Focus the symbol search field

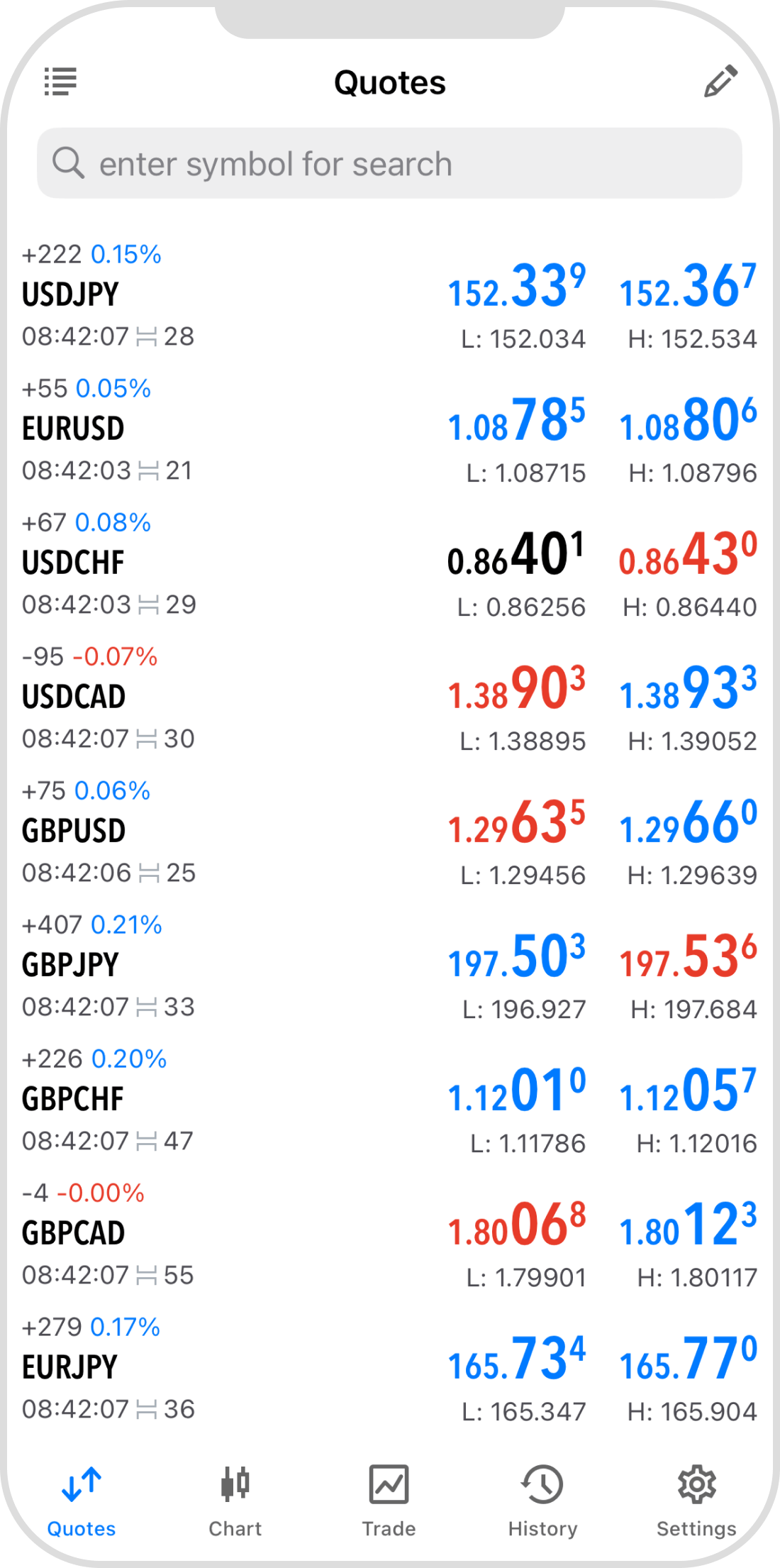coord(389,164)
